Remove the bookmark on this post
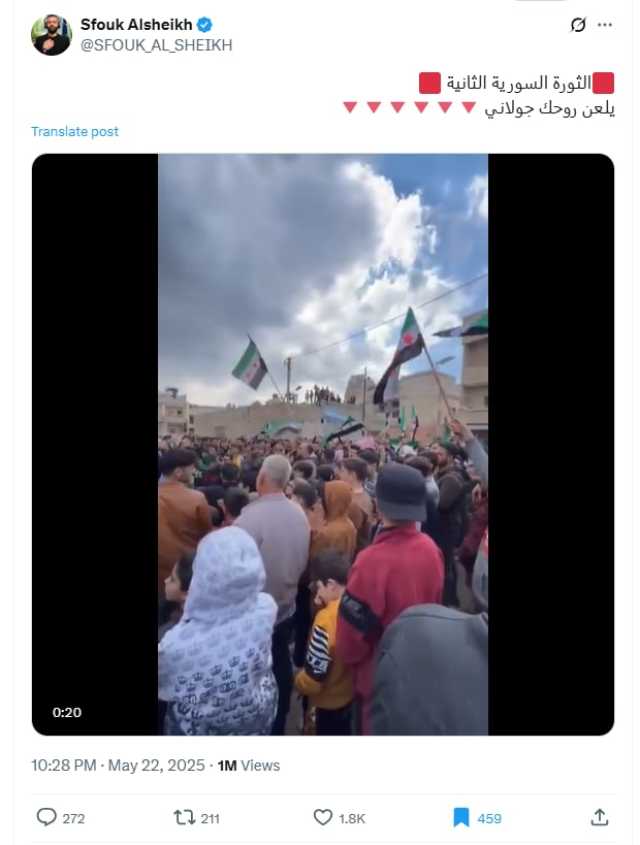 click(461, 818)
